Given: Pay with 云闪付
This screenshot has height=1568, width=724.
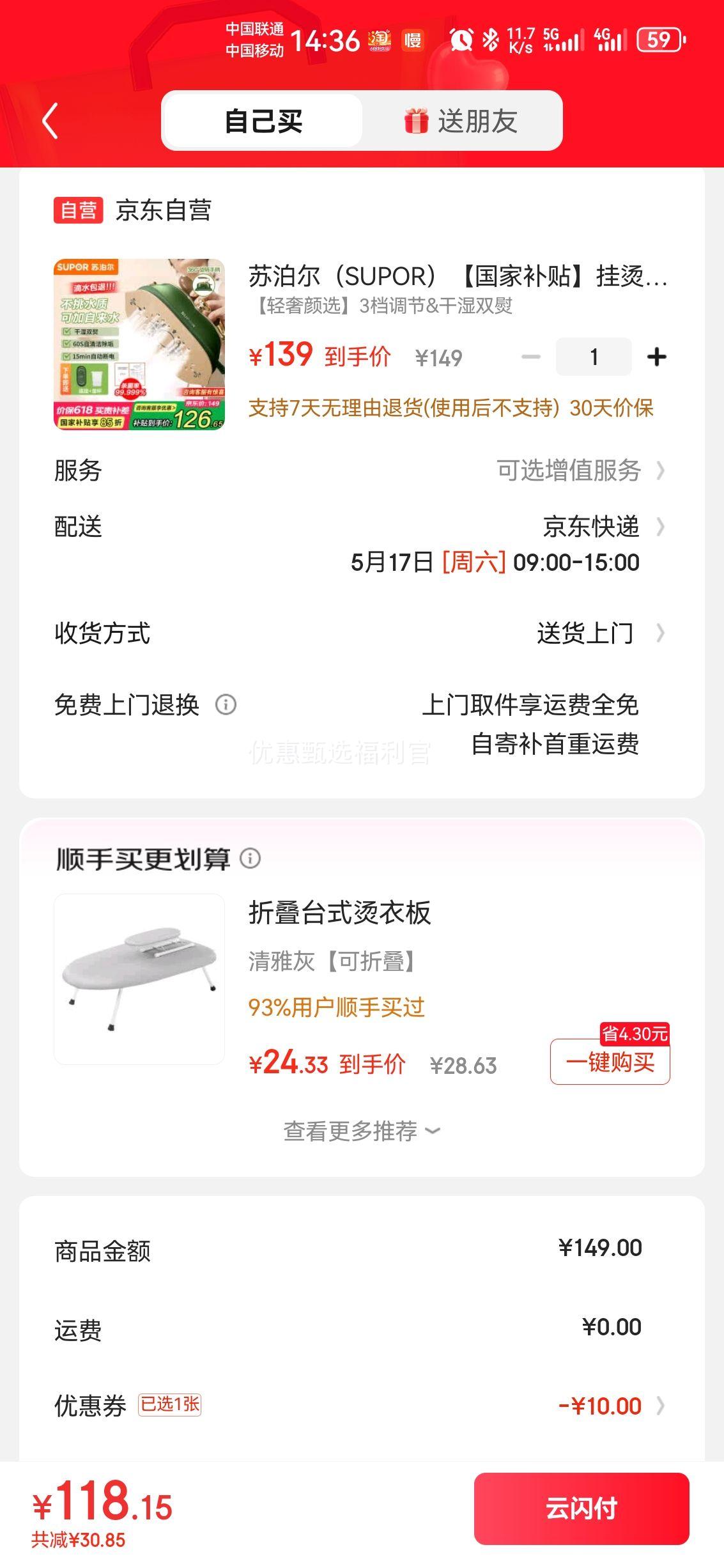Looking at the screenshot, I should coord(581,1508).
